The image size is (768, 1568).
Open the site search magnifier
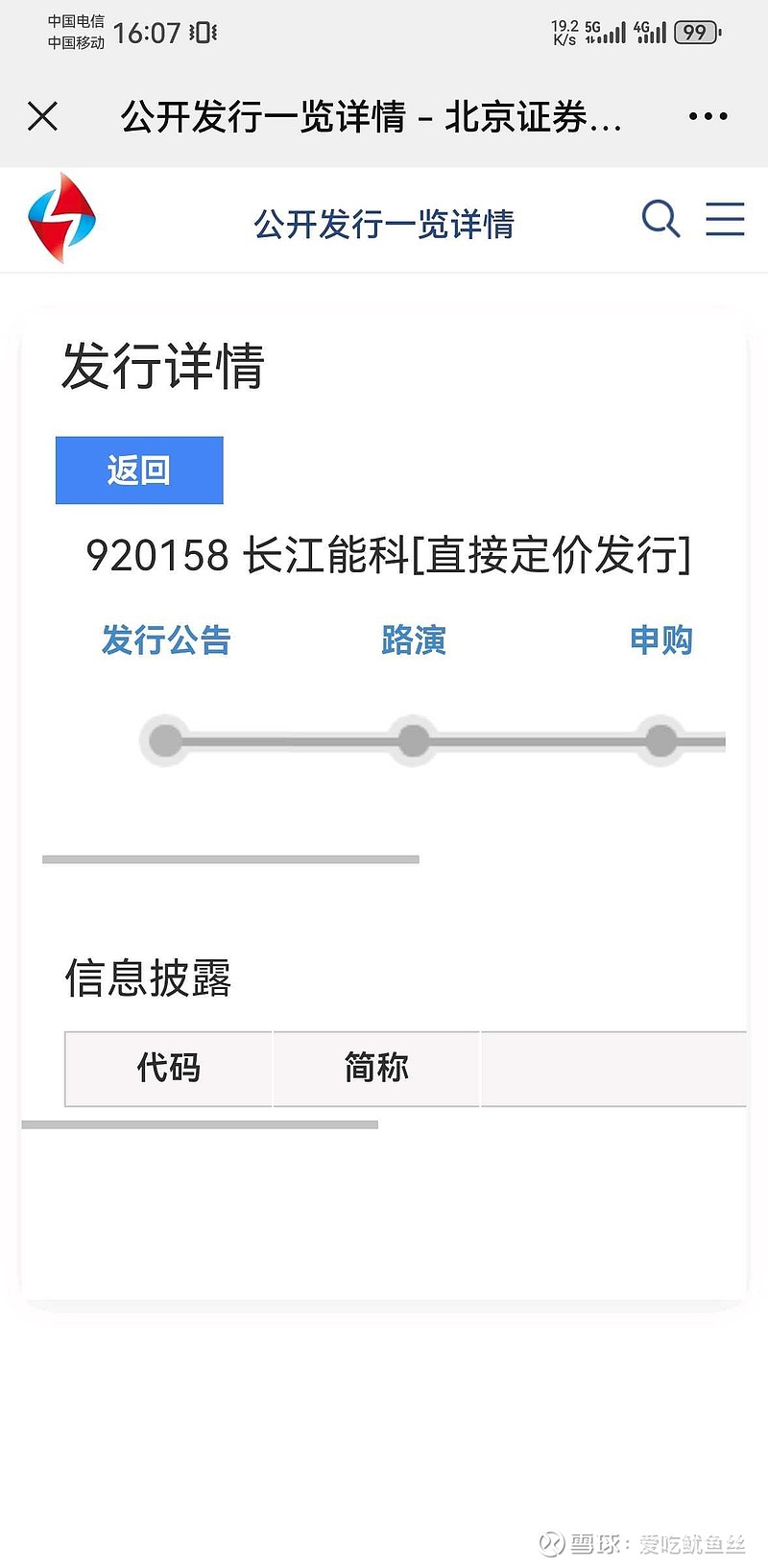[x=660, y=219]
